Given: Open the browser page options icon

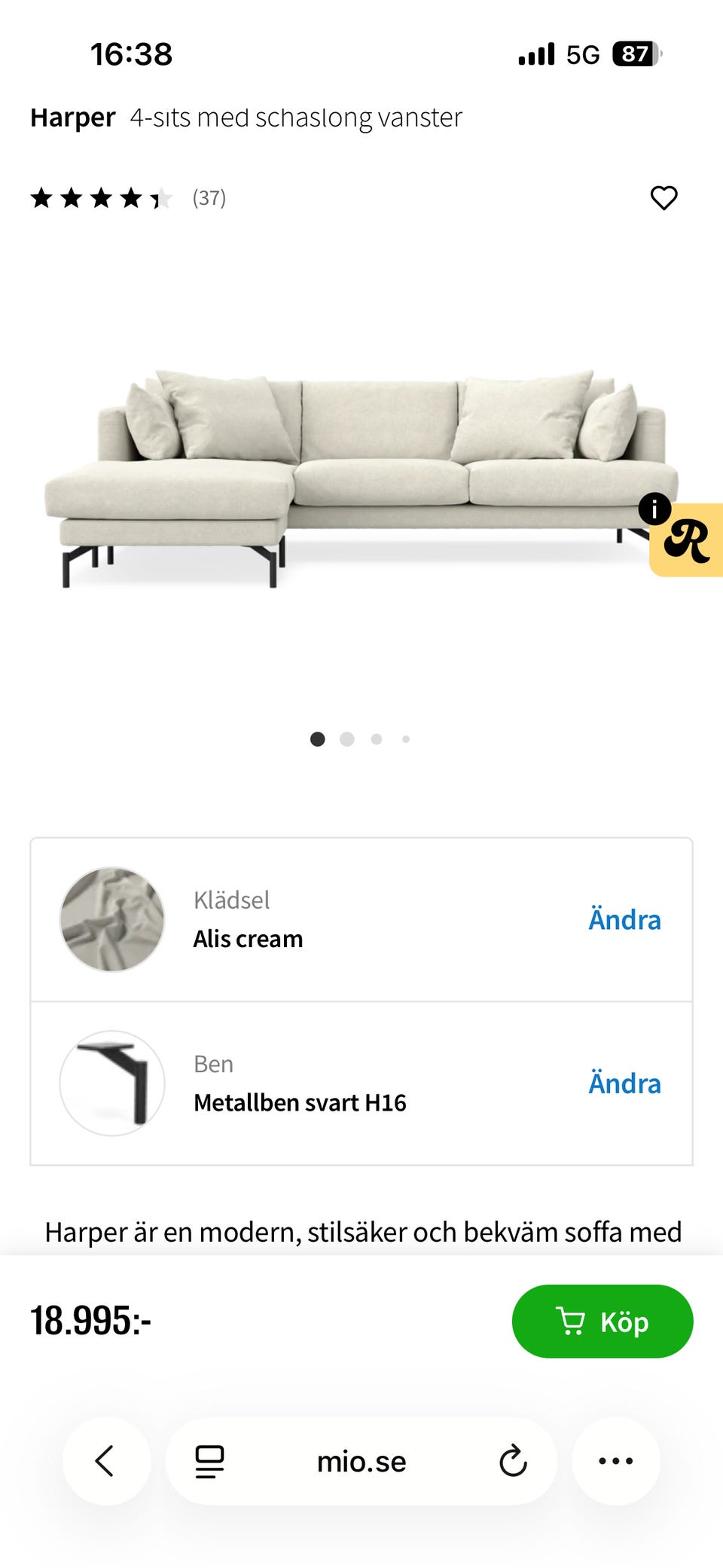Looking at the screenshot, I should click(x=209, y=1460).
